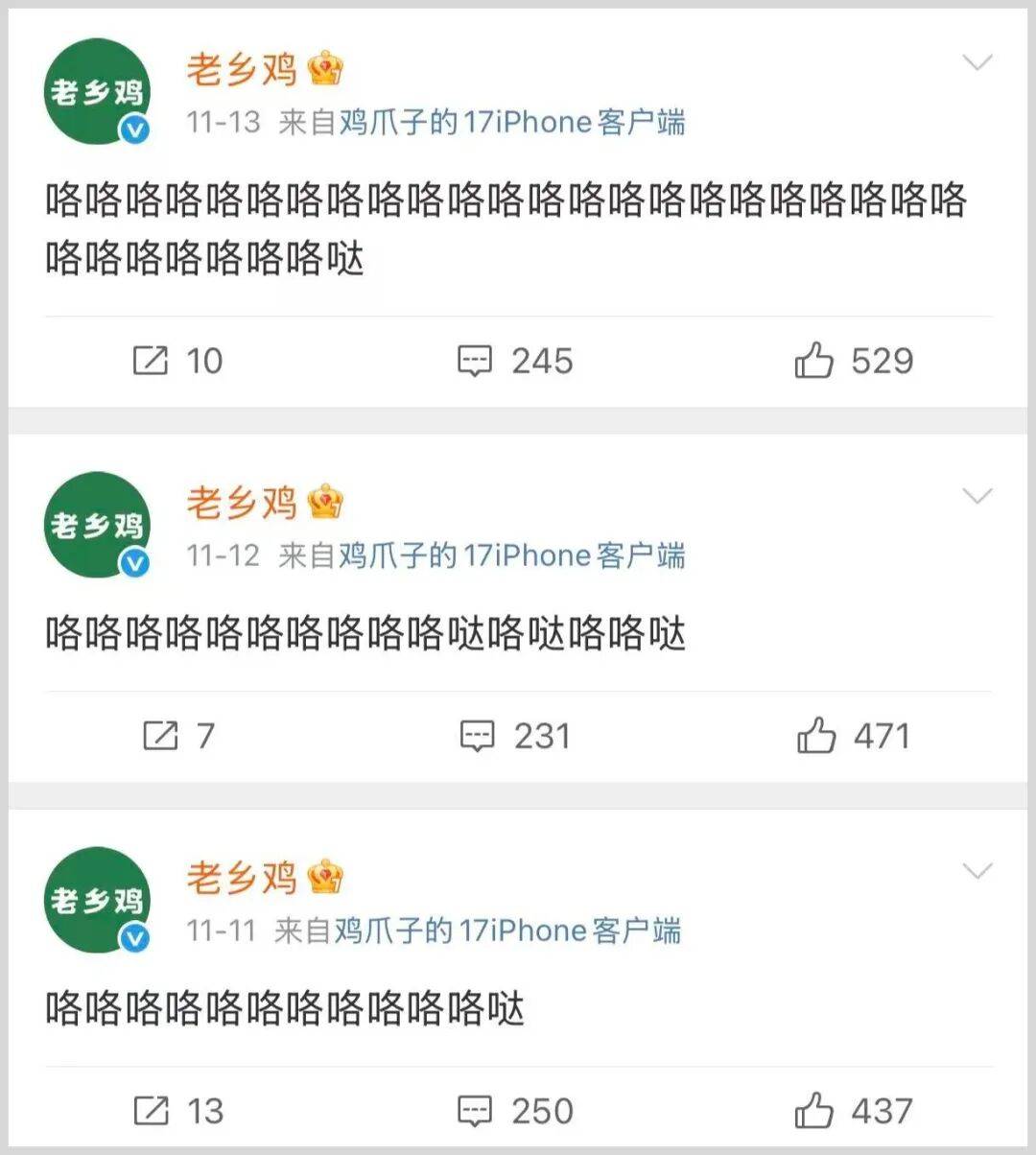Expand the chevron menu on the 11-12 post

pos(977,496)
